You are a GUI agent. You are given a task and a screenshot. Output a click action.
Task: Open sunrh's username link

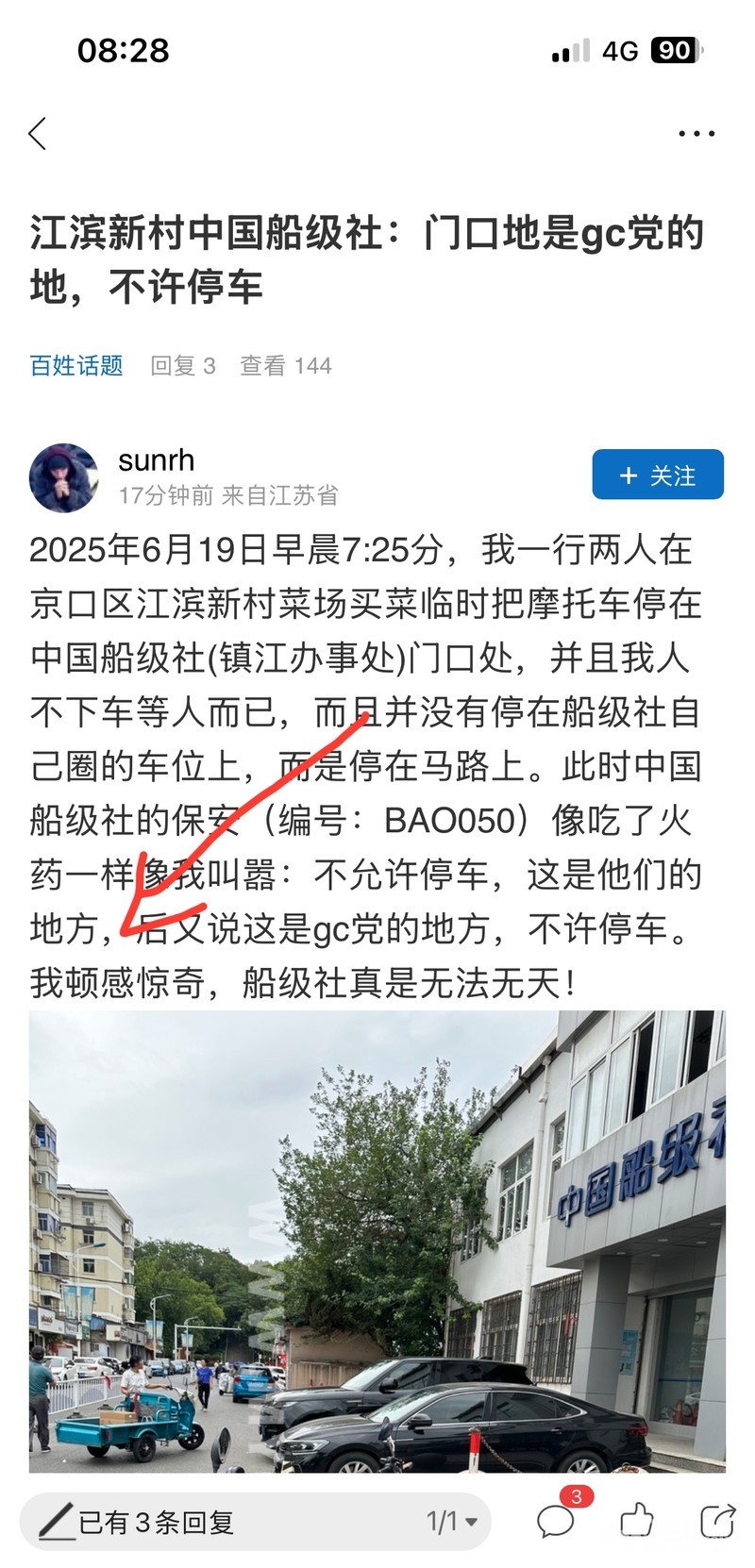click(157, 459)
